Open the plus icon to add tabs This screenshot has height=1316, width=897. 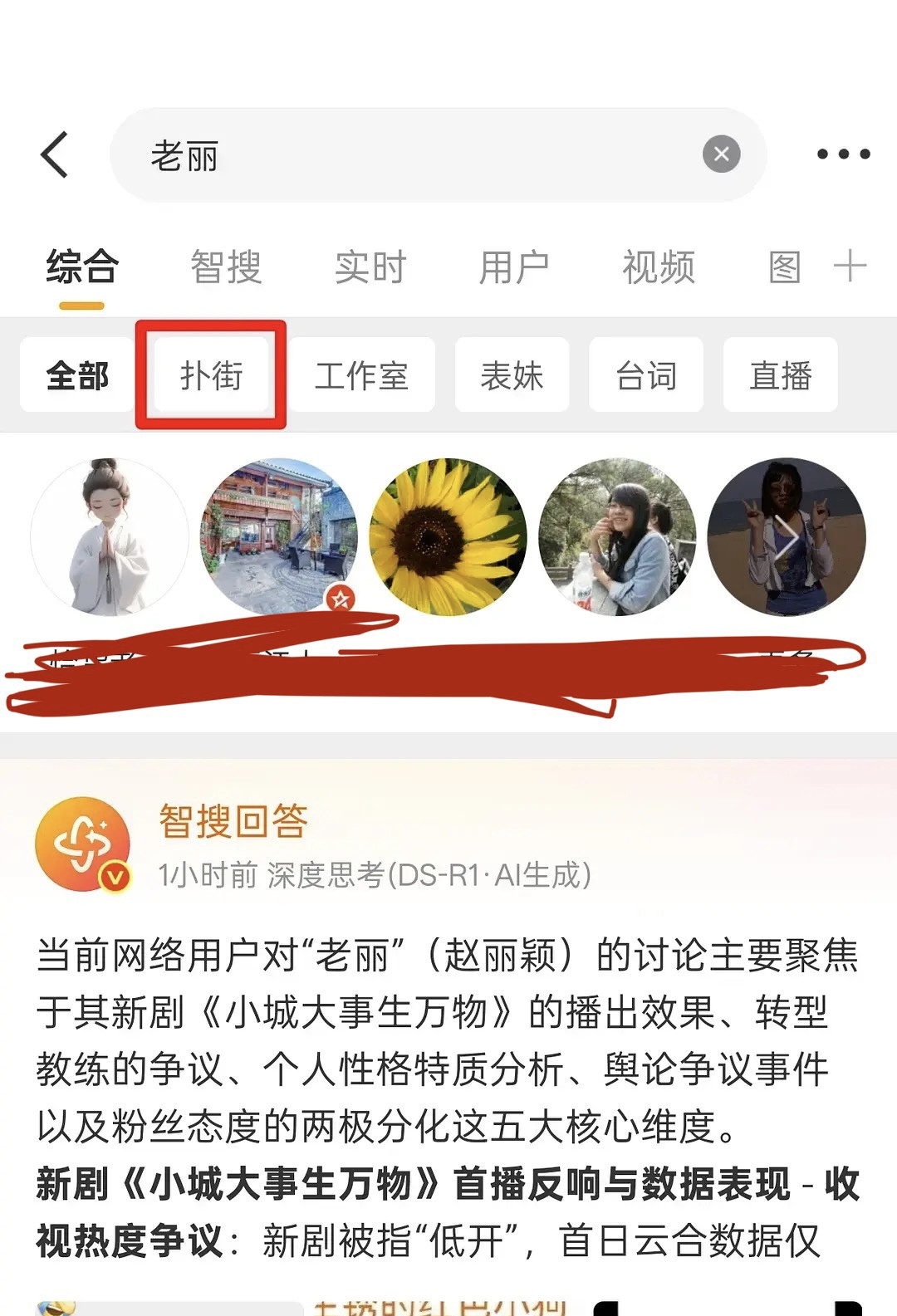pyautogui.click(x=850, y=267)
